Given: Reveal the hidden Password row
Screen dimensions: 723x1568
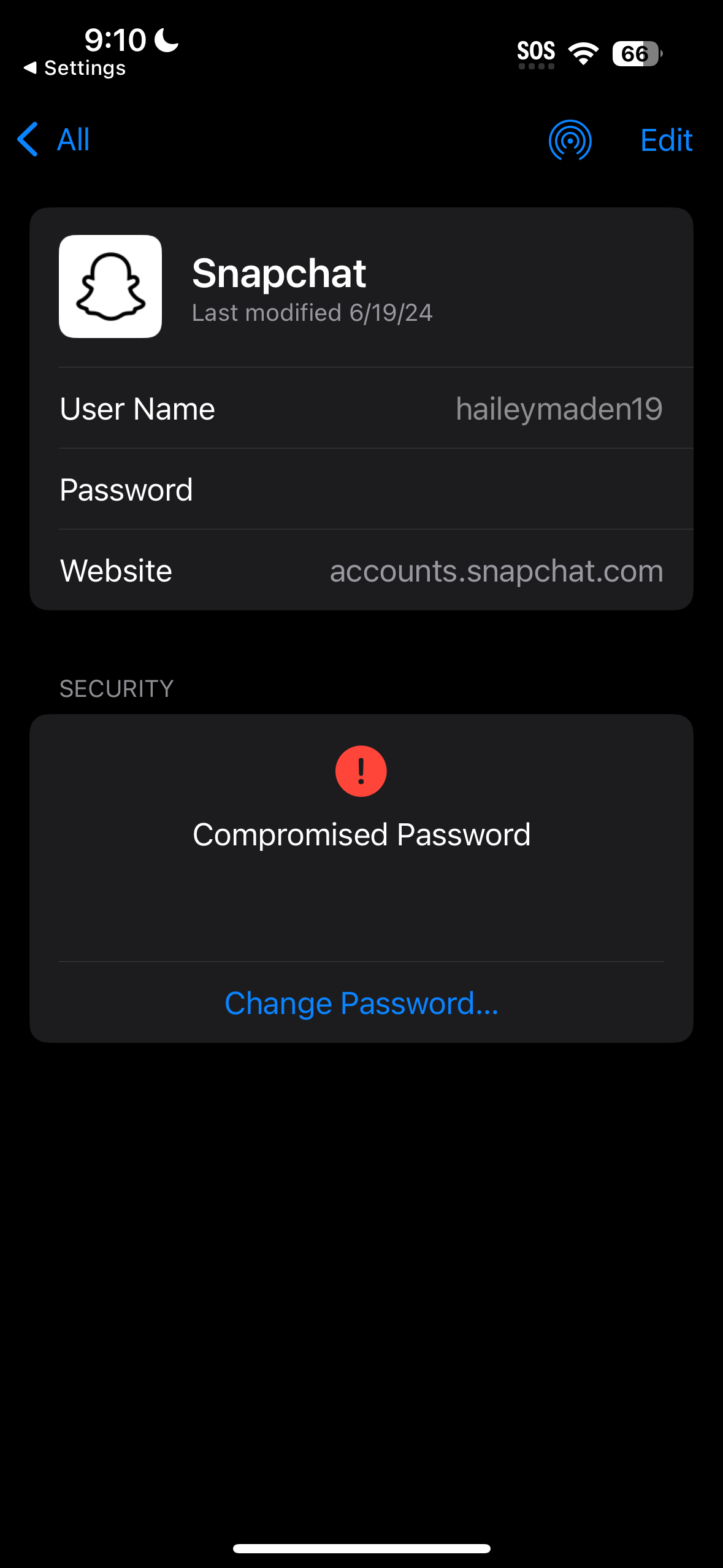Looking at the screenshot, I should (362, 490).
